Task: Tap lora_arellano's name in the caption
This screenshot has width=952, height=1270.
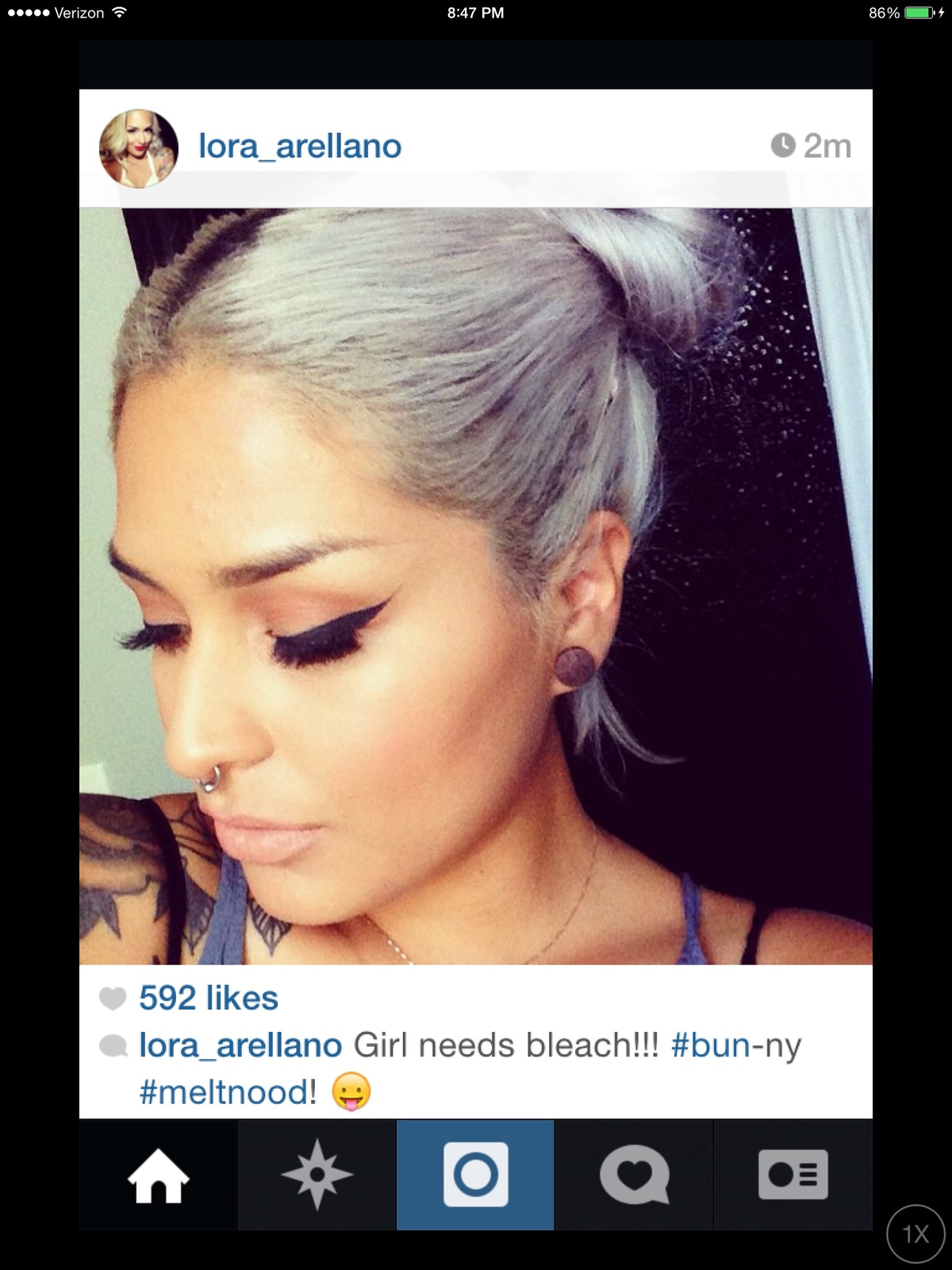Action: click(240, 1045)
